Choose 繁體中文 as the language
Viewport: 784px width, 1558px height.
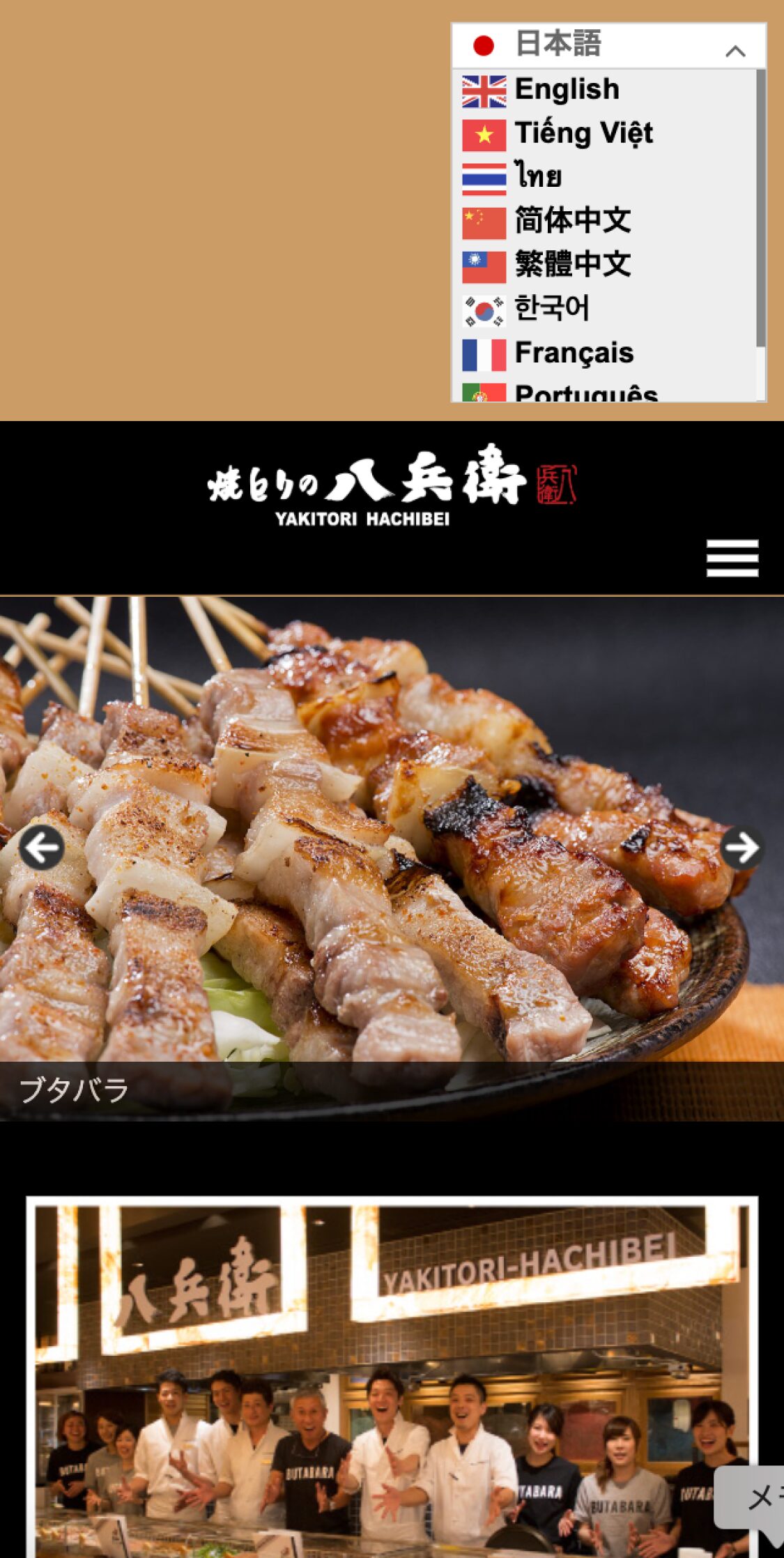tap(571, 265)
